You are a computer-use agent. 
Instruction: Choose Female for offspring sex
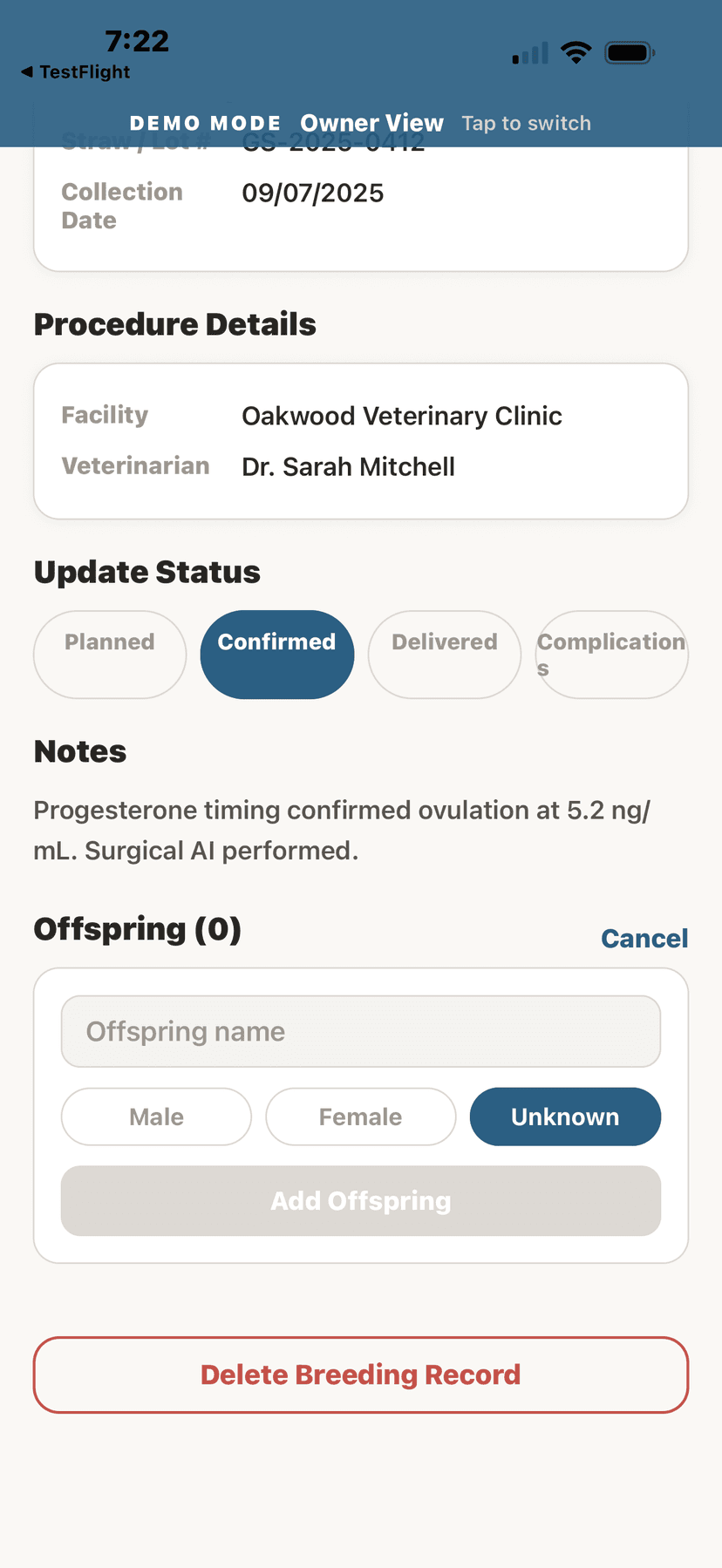[x=360, y=1117]
